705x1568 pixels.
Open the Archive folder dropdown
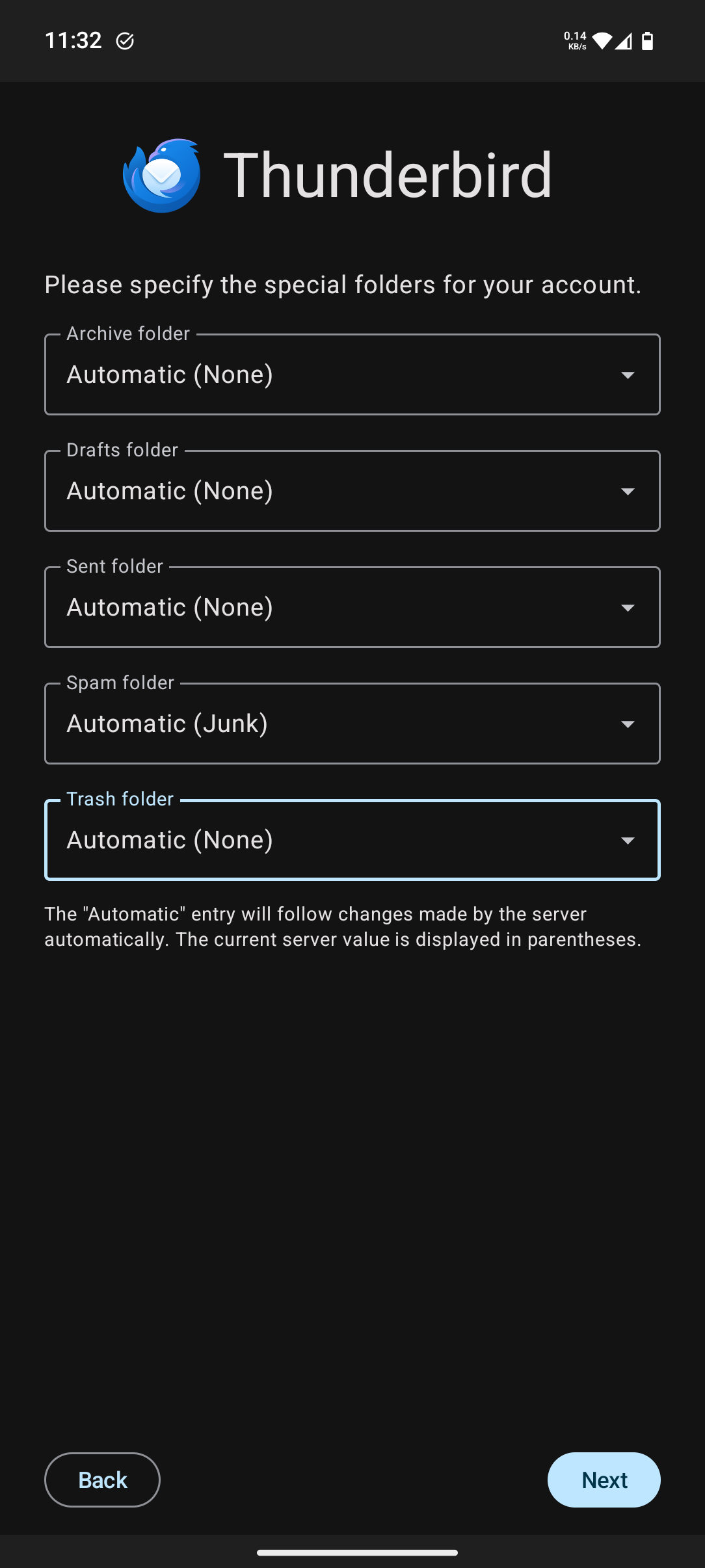(352, 374)
